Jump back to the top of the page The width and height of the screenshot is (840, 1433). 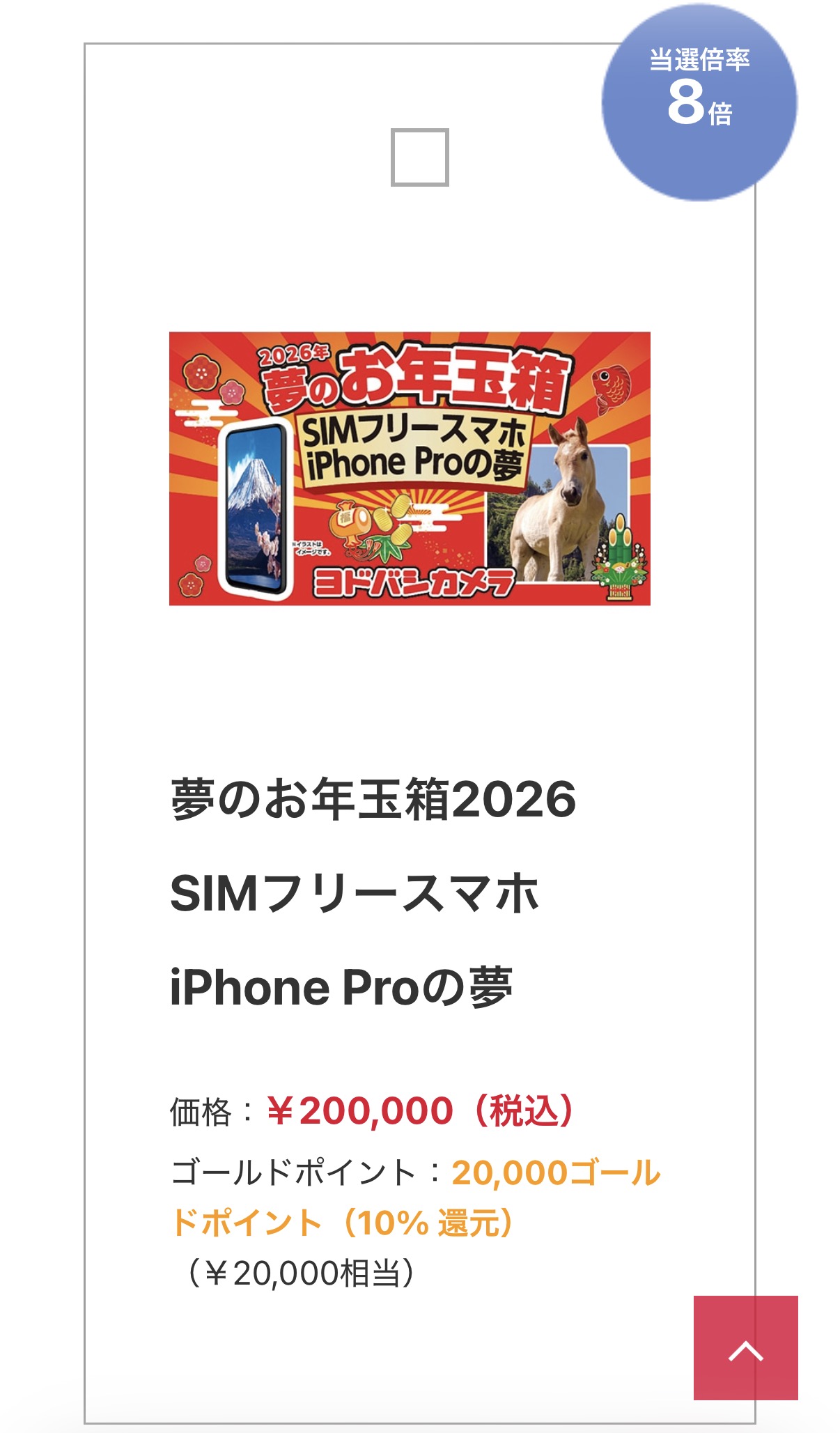(745, 1347)
